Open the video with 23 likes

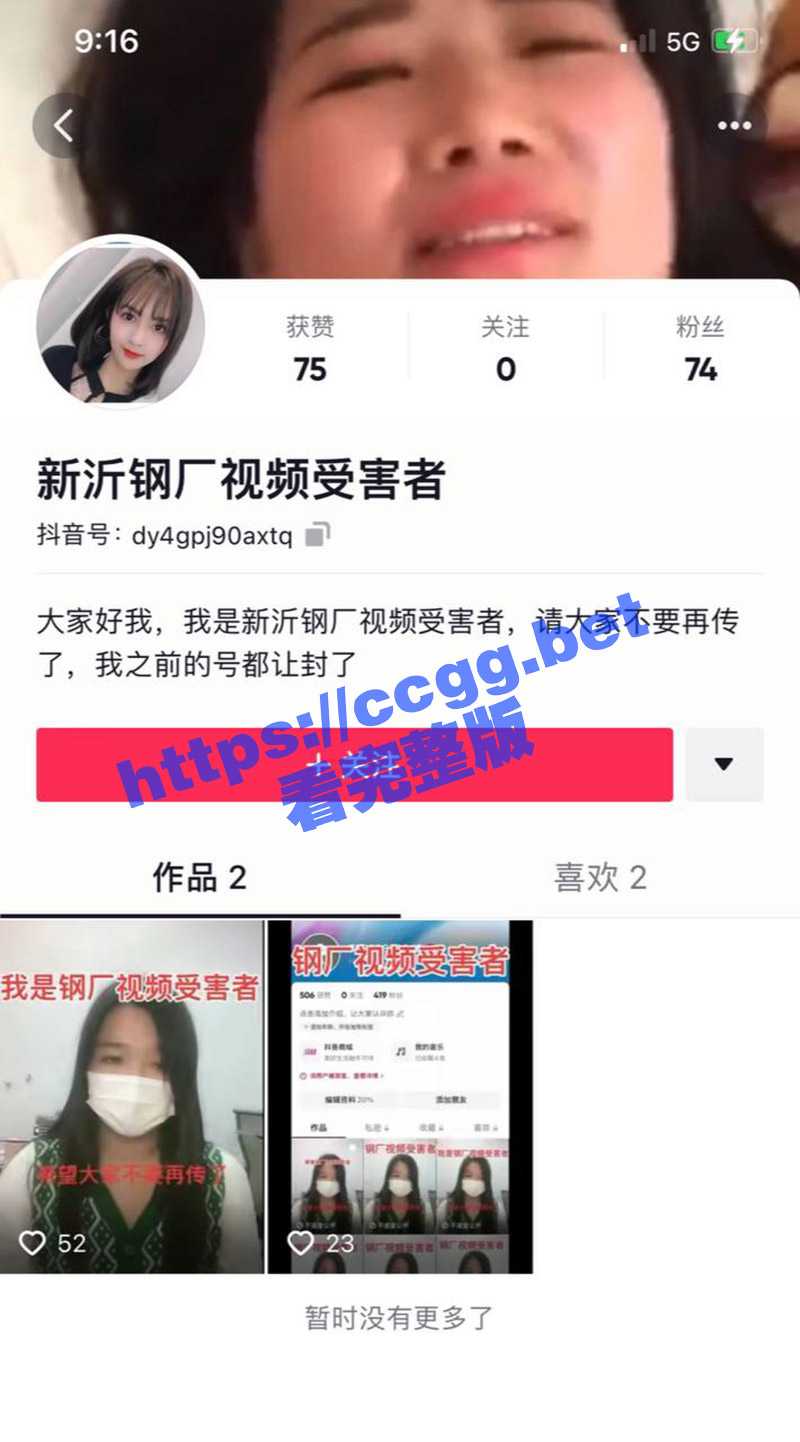coord(400,1096)
